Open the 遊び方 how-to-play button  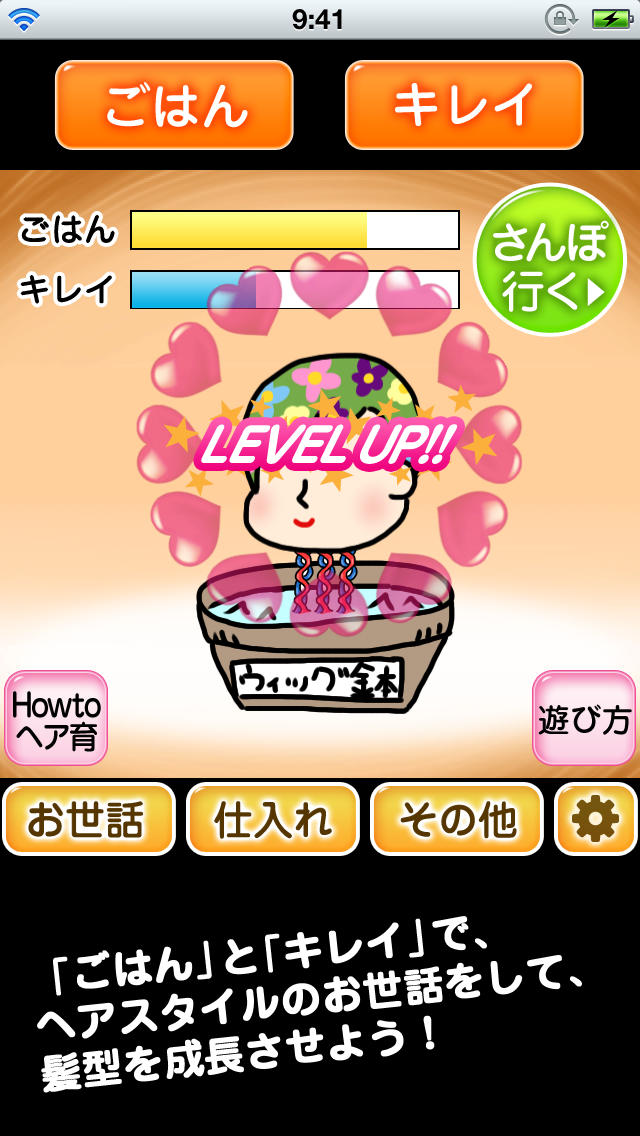584,718
